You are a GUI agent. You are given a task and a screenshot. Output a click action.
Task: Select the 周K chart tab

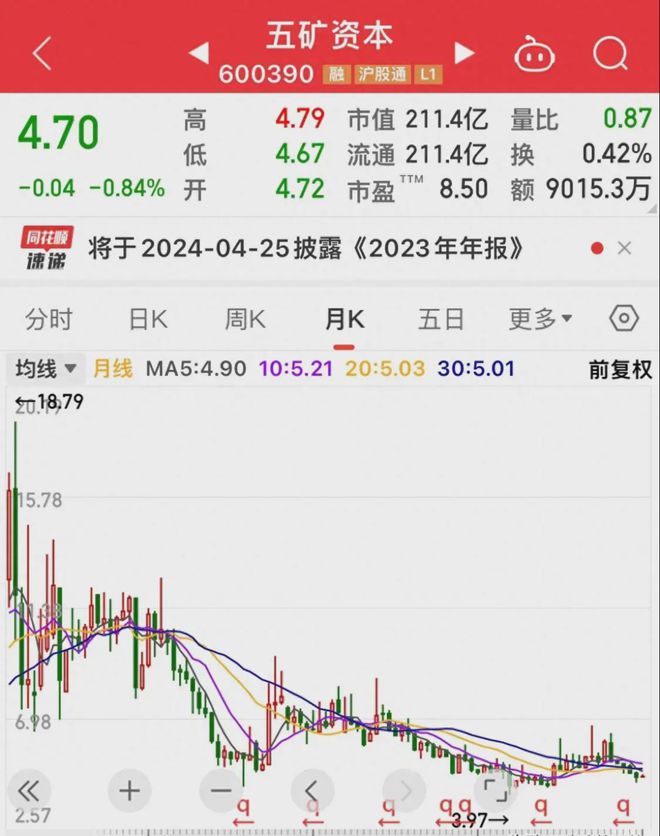pos(245,319)
